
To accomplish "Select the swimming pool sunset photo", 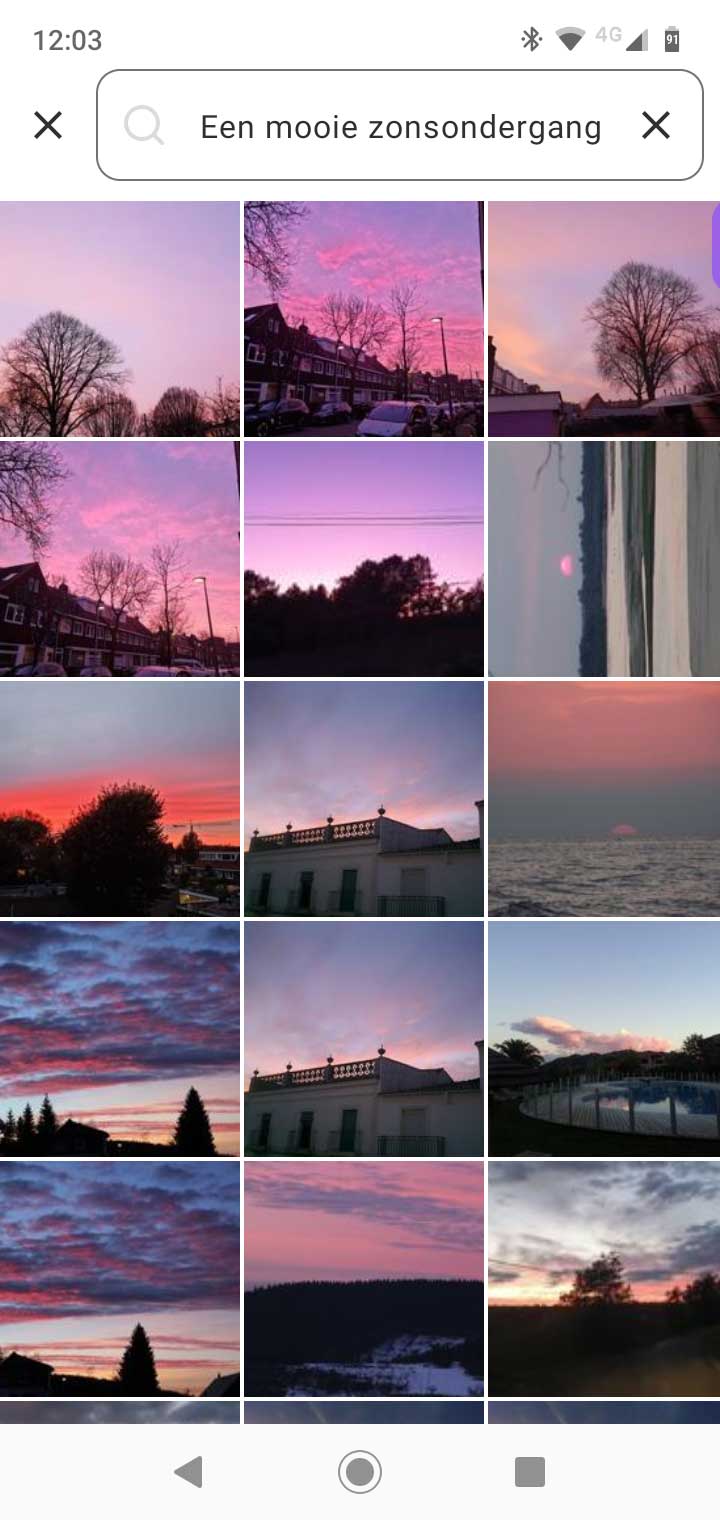I will pyautogui.click(x=604, y=1039).
